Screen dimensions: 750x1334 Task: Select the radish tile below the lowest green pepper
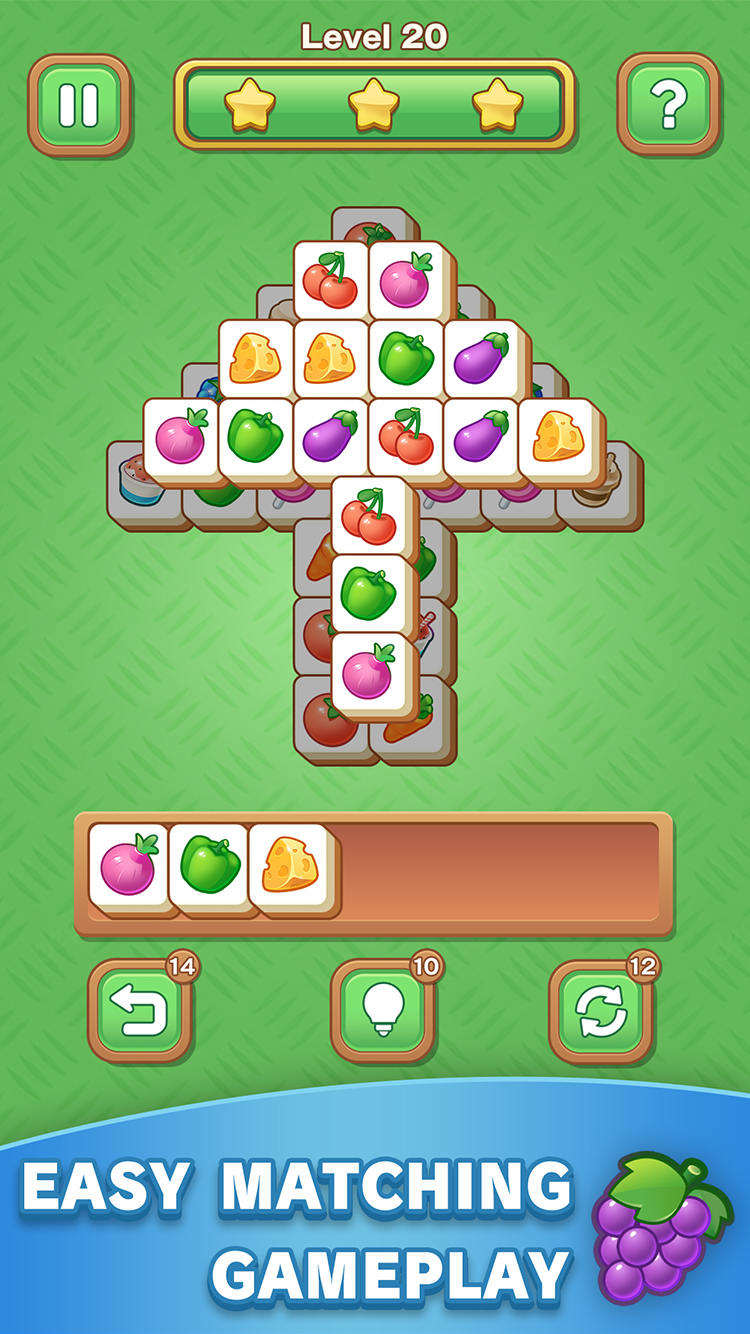[x=370, y=673]
